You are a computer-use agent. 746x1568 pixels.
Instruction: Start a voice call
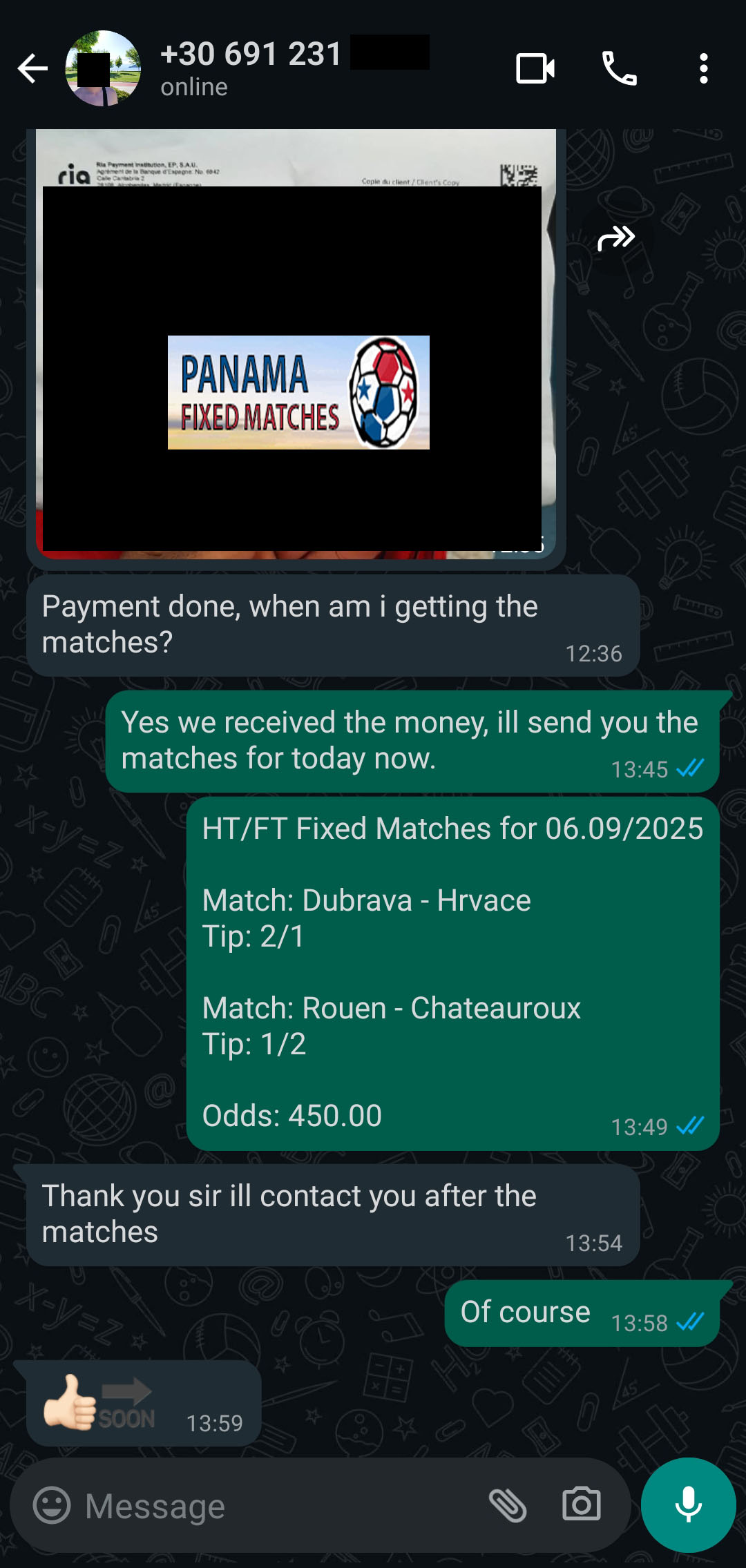click(620, 68)
